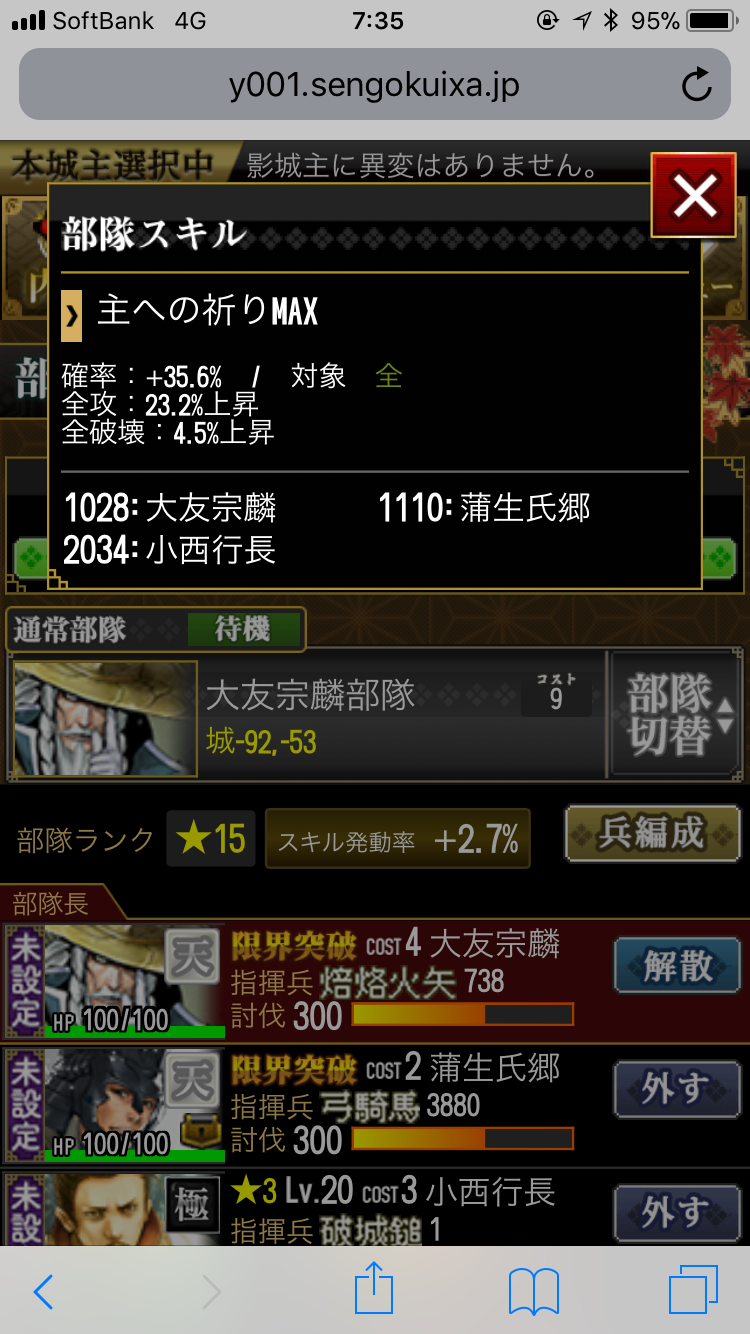The width and height of the screenshot is (750, 1334).
Task: Open 兵編成 troop formation
Action: 649,833
